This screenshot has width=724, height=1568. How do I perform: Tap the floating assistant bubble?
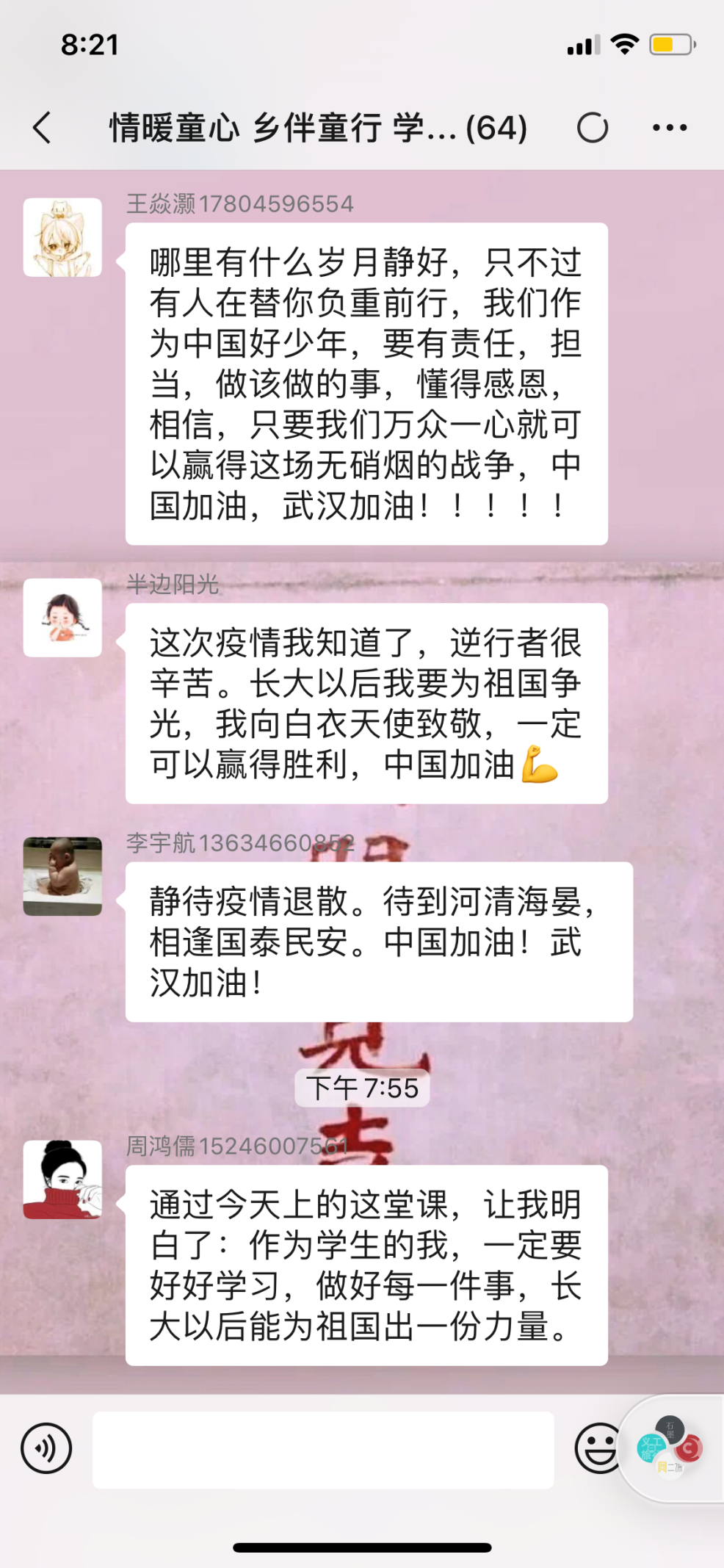point(671,1448)
